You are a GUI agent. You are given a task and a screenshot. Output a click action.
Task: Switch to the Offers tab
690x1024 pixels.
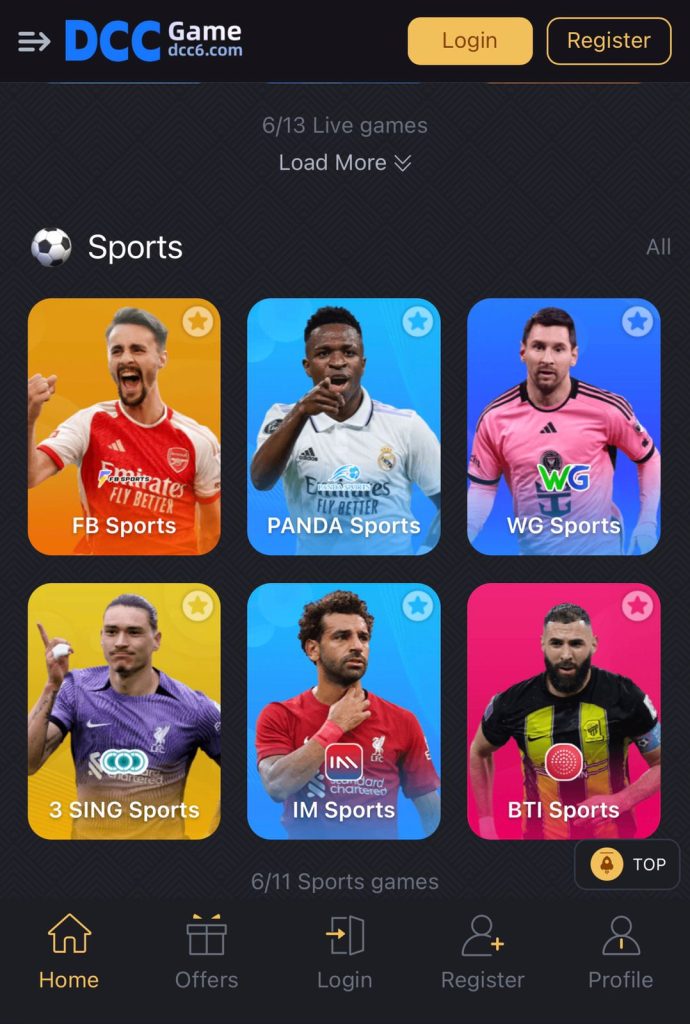point(207,952)
